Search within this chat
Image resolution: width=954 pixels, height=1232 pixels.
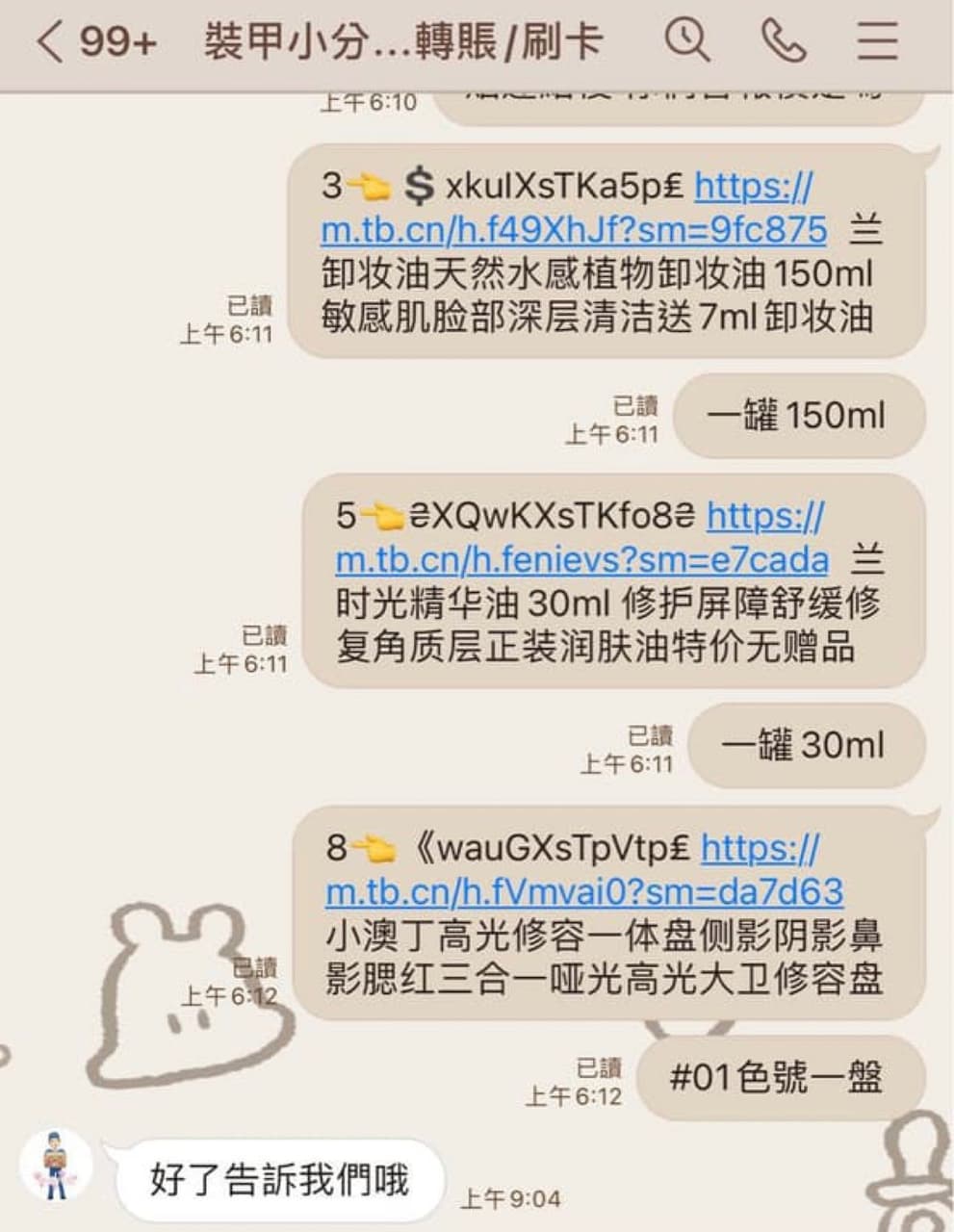687,41
